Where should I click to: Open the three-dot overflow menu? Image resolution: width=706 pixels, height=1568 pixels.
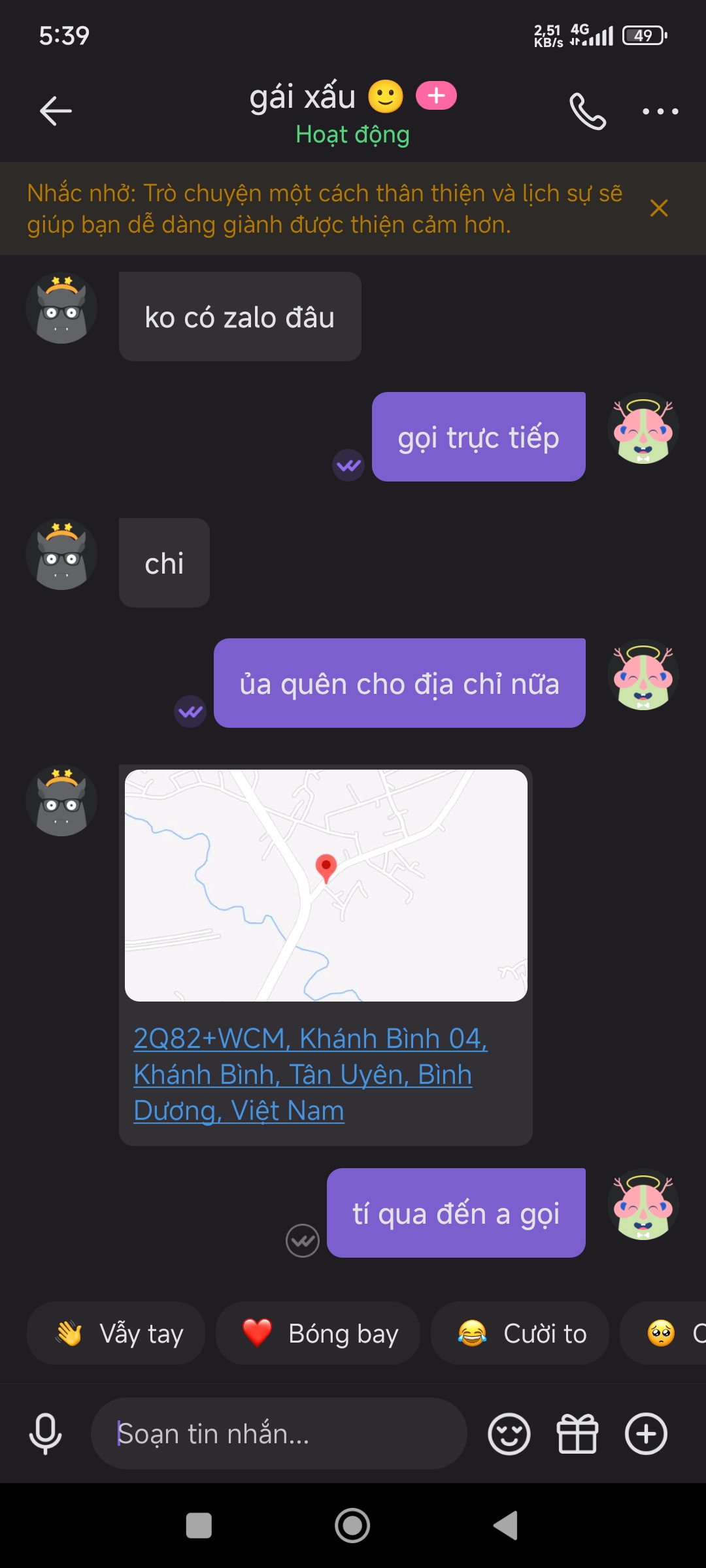(x=660, y=112)
